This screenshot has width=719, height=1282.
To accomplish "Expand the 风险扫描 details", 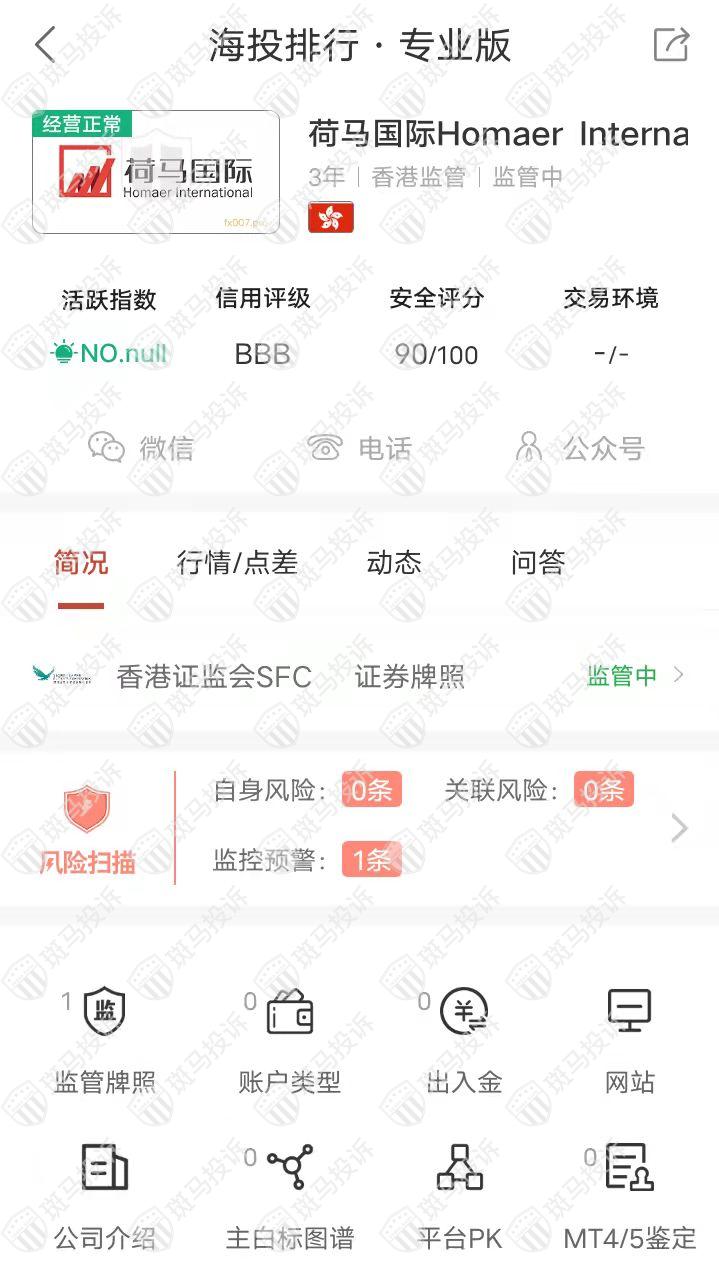I will coord(679,827).
